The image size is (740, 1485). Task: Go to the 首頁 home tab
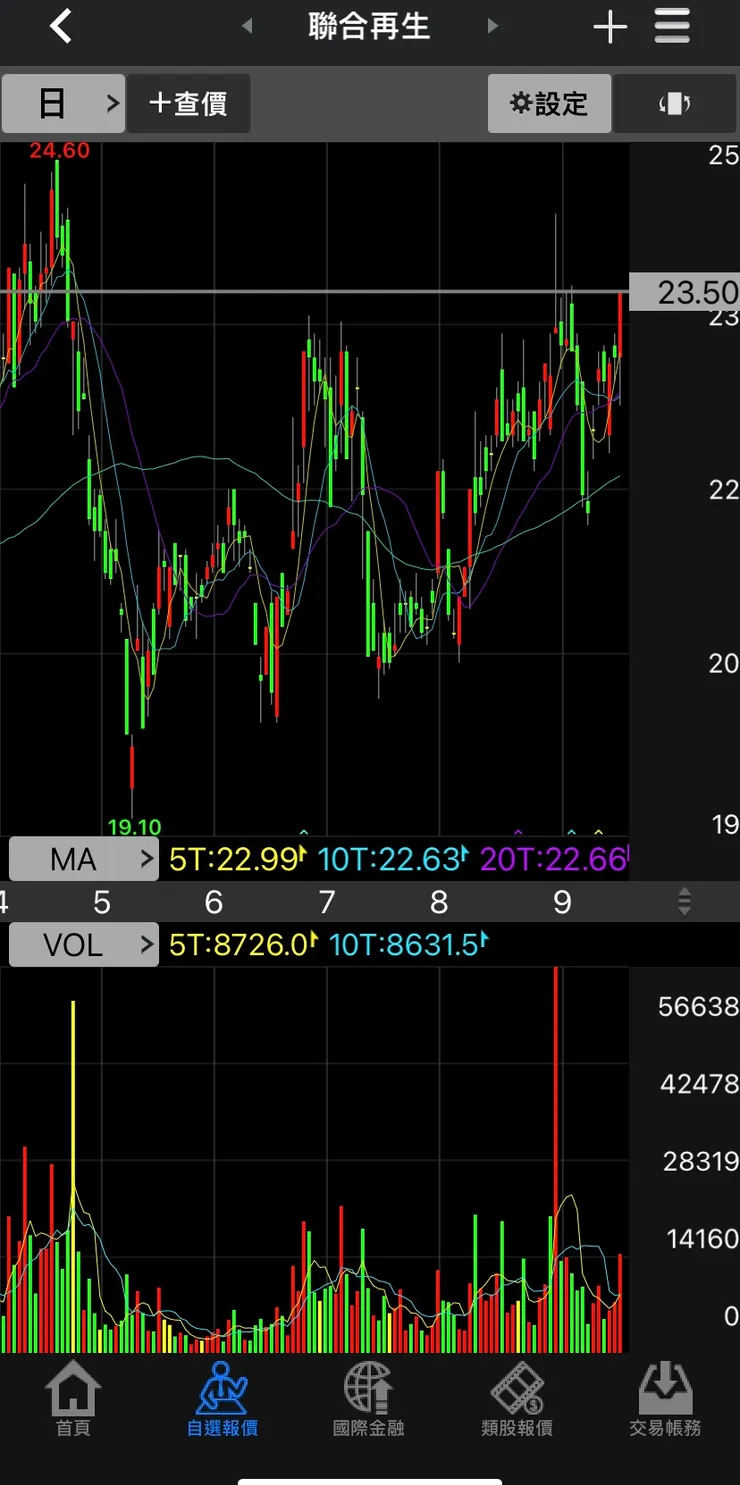pos(73,1400)
